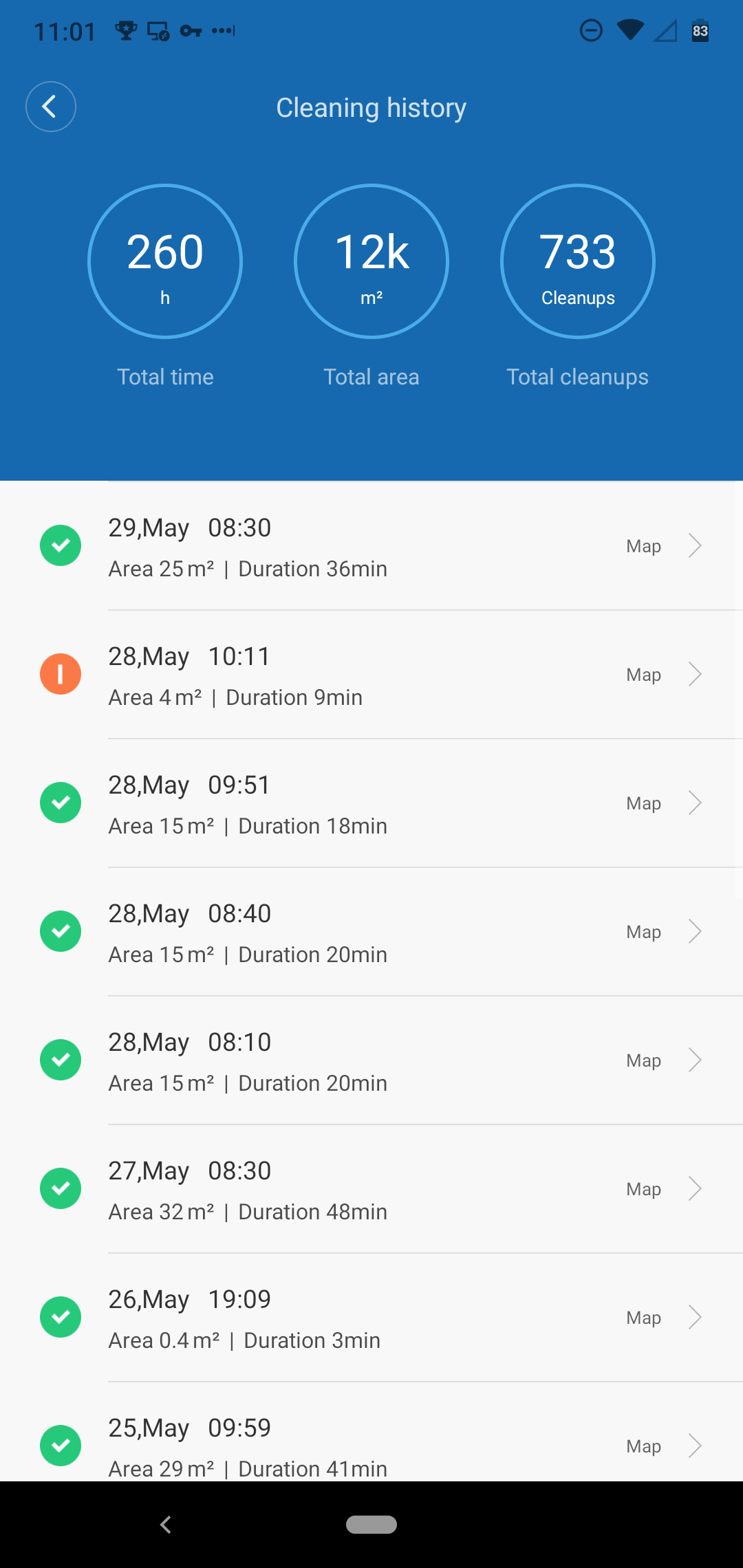The height and width of the screenshot is (1568, 743).
Task: Open the 28 May 09:51 cleaning entry
Action: tap(371, 804)
